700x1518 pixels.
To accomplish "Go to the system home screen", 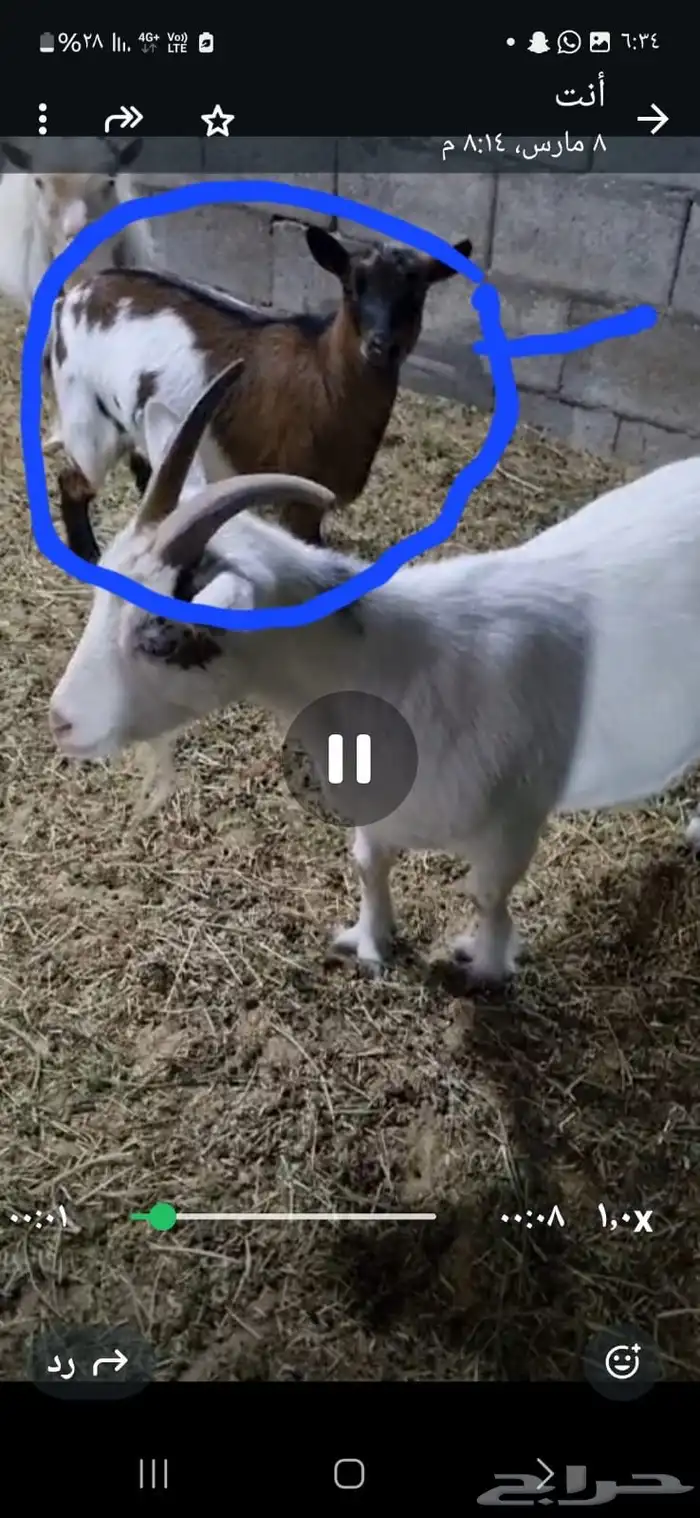I will pos(349,1473).
